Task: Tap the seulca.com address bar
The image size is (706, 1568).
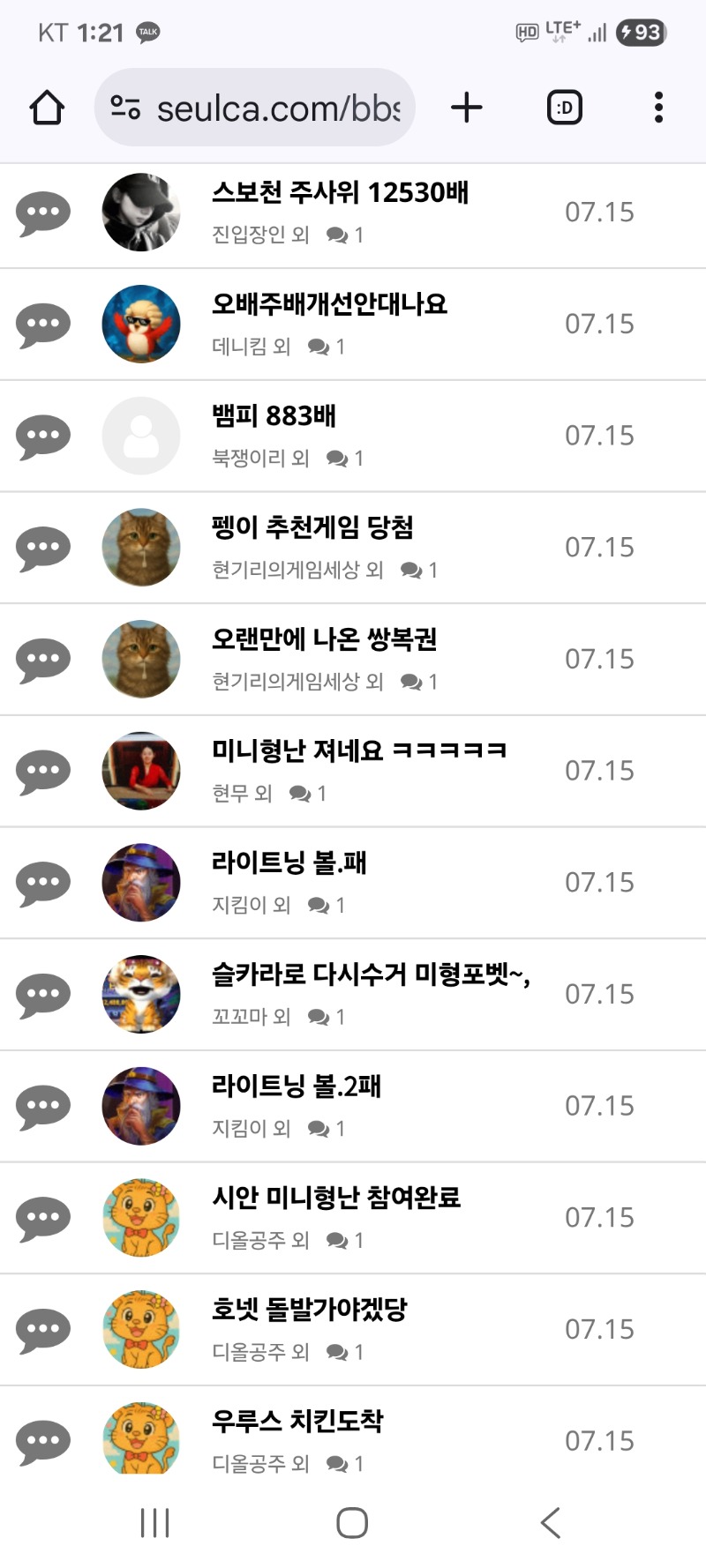Action: (x=256, y=108)
